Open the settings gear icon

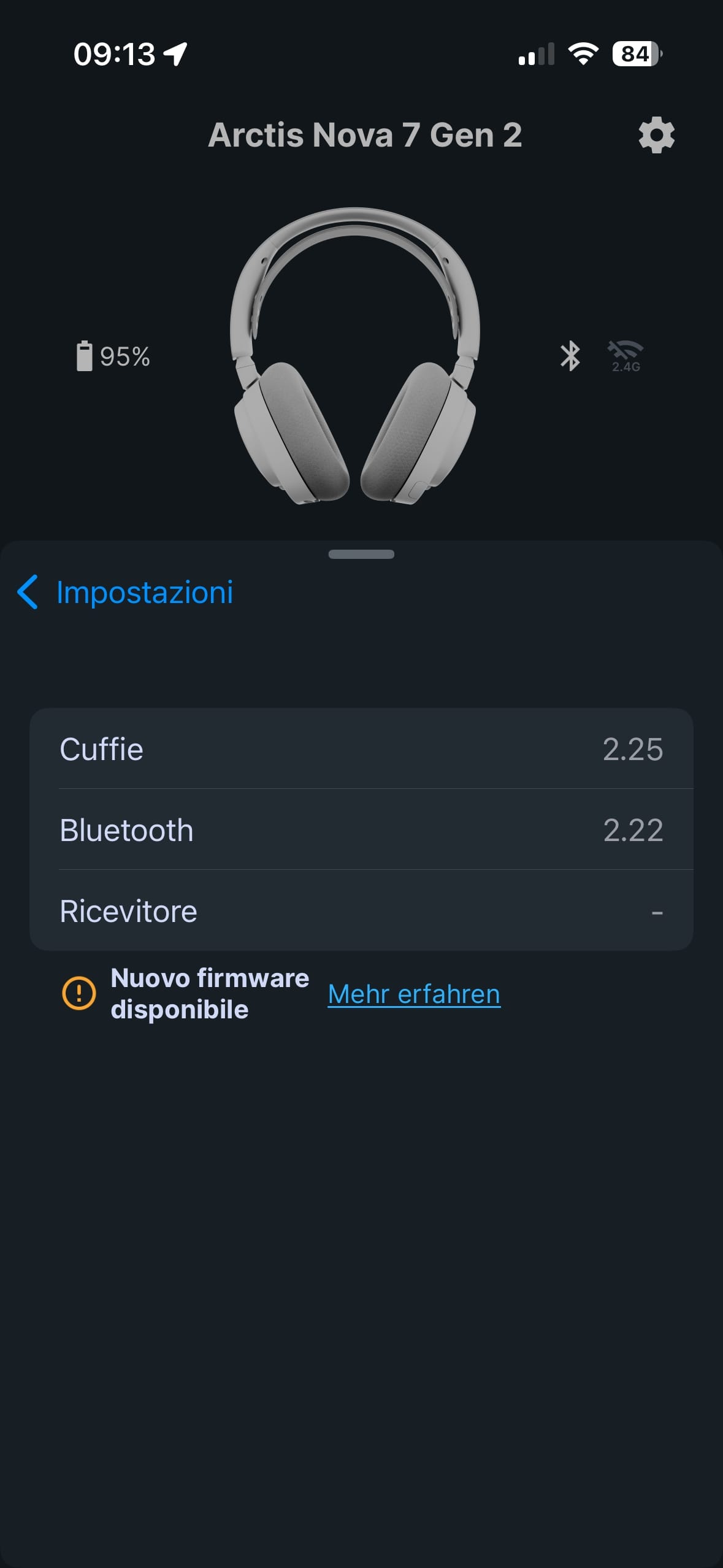click(x=656, y=135)
